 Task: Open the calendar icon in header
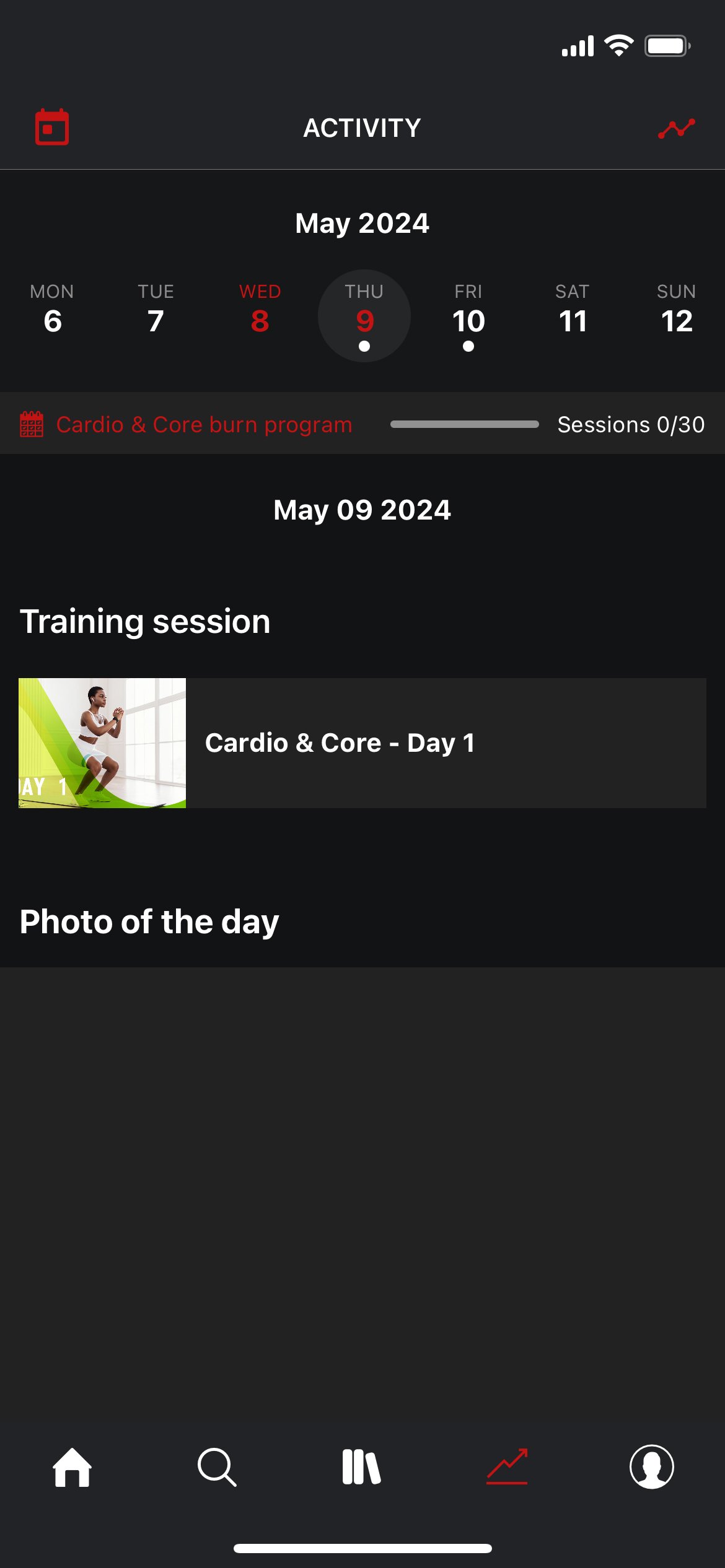click(x=52, y=128)
